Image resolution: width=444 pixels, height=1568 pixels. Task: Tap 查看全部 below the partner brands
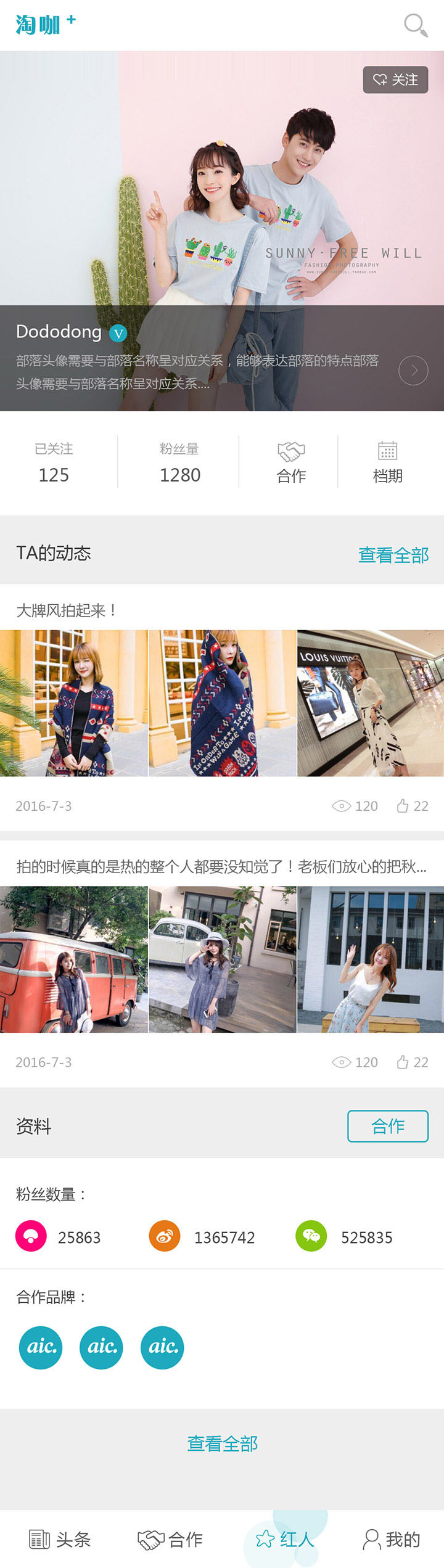click(x=222, y=1443)
